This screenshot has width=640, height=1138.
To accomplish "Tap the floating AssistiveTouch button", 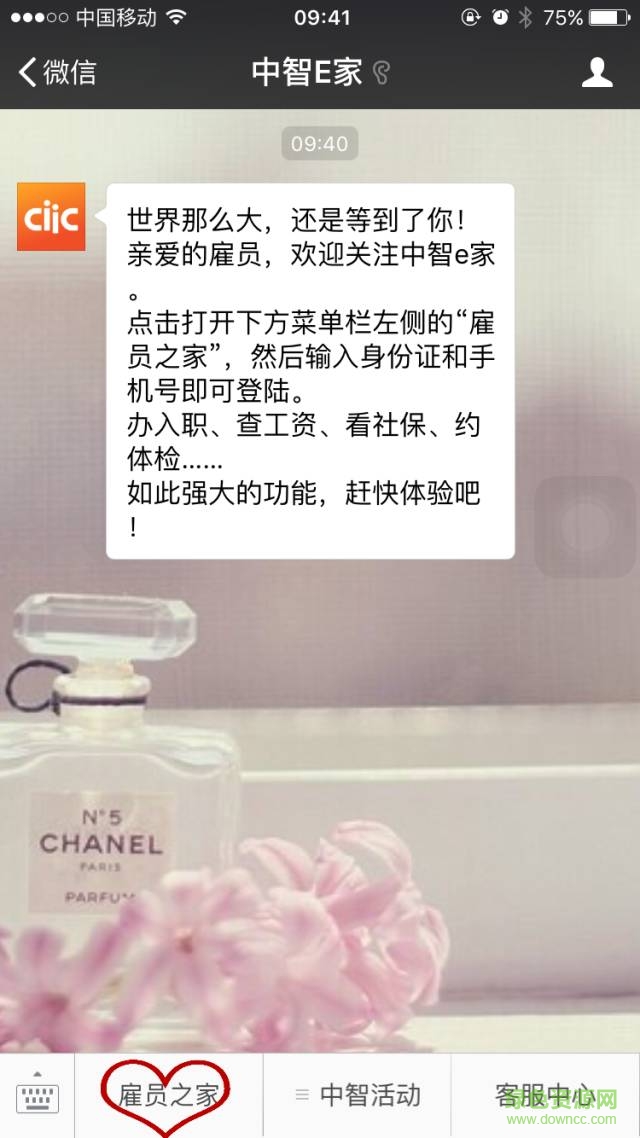I will coord(584,527).
